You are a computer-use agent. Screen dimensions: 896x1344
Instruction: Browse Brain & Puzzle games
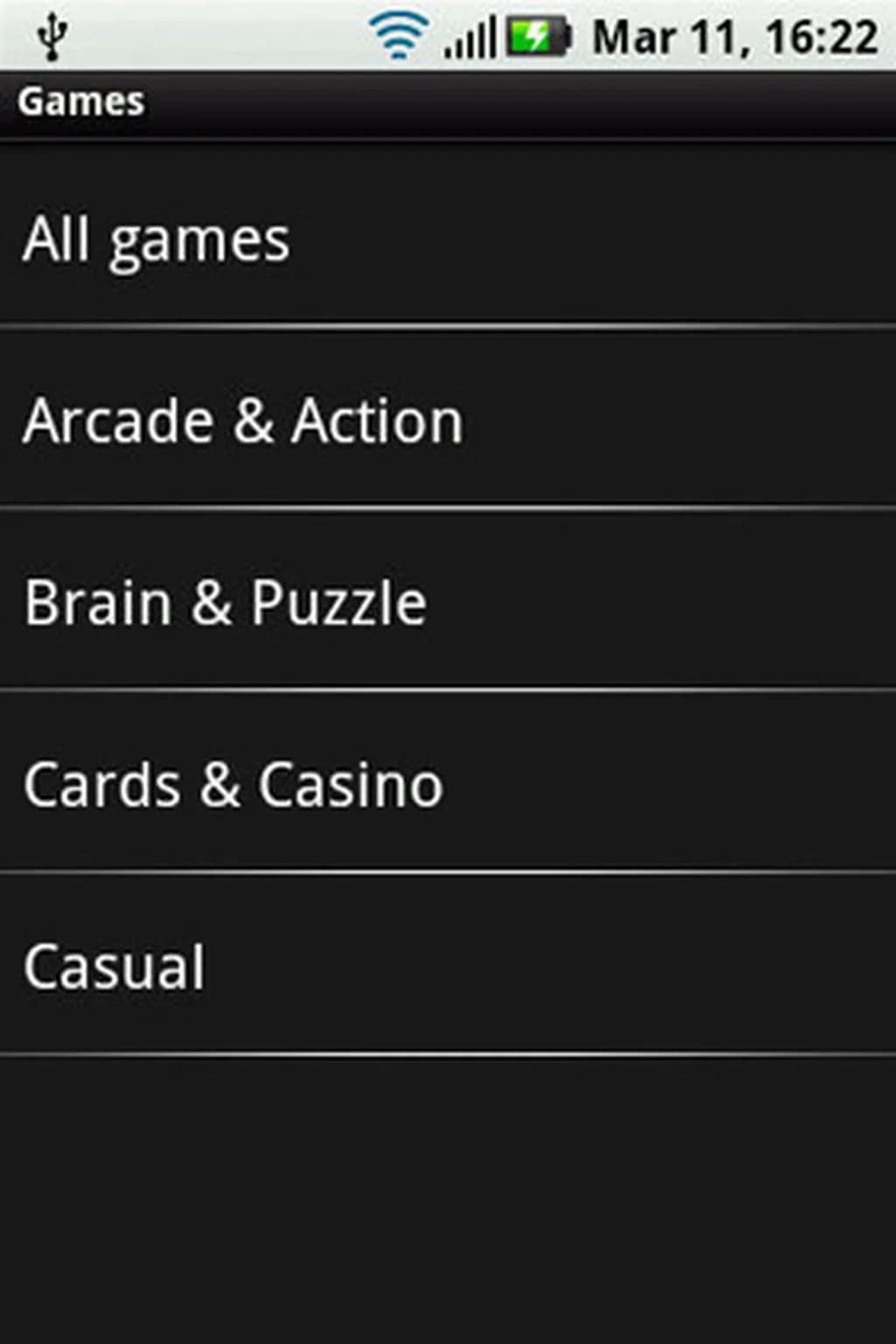226,603
